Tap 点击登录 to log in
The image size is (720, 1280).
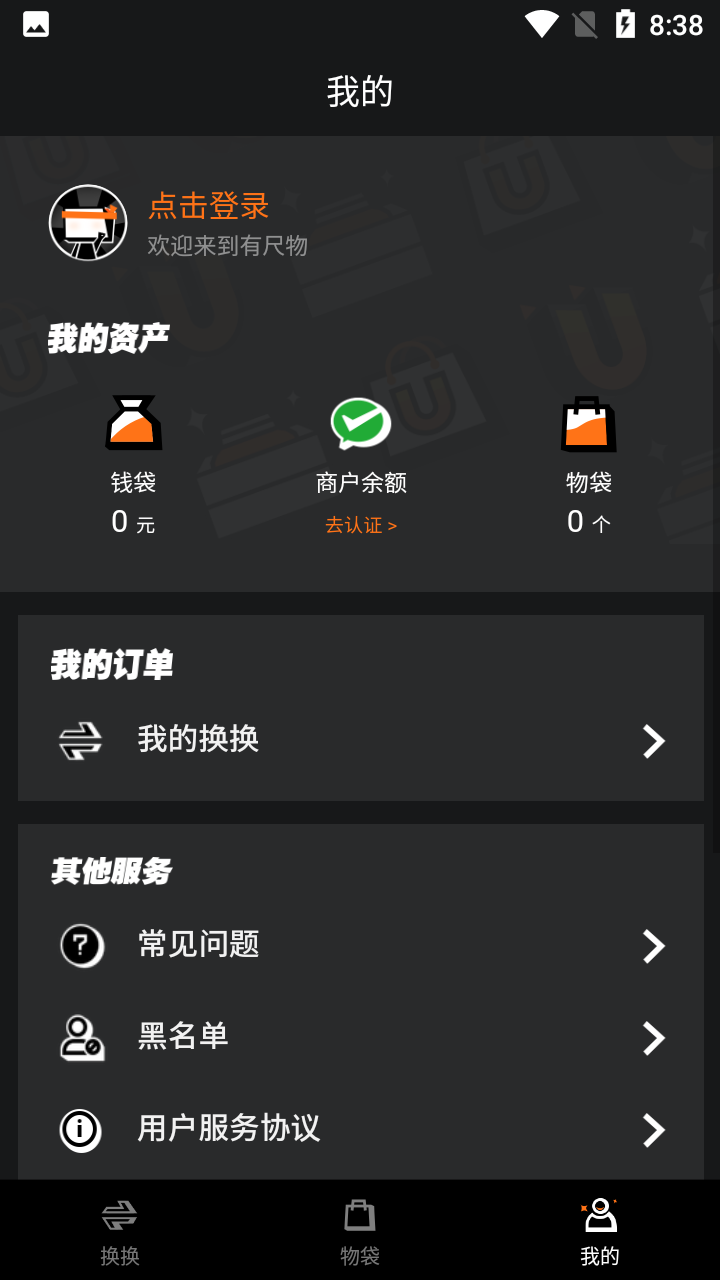(209, 206)
